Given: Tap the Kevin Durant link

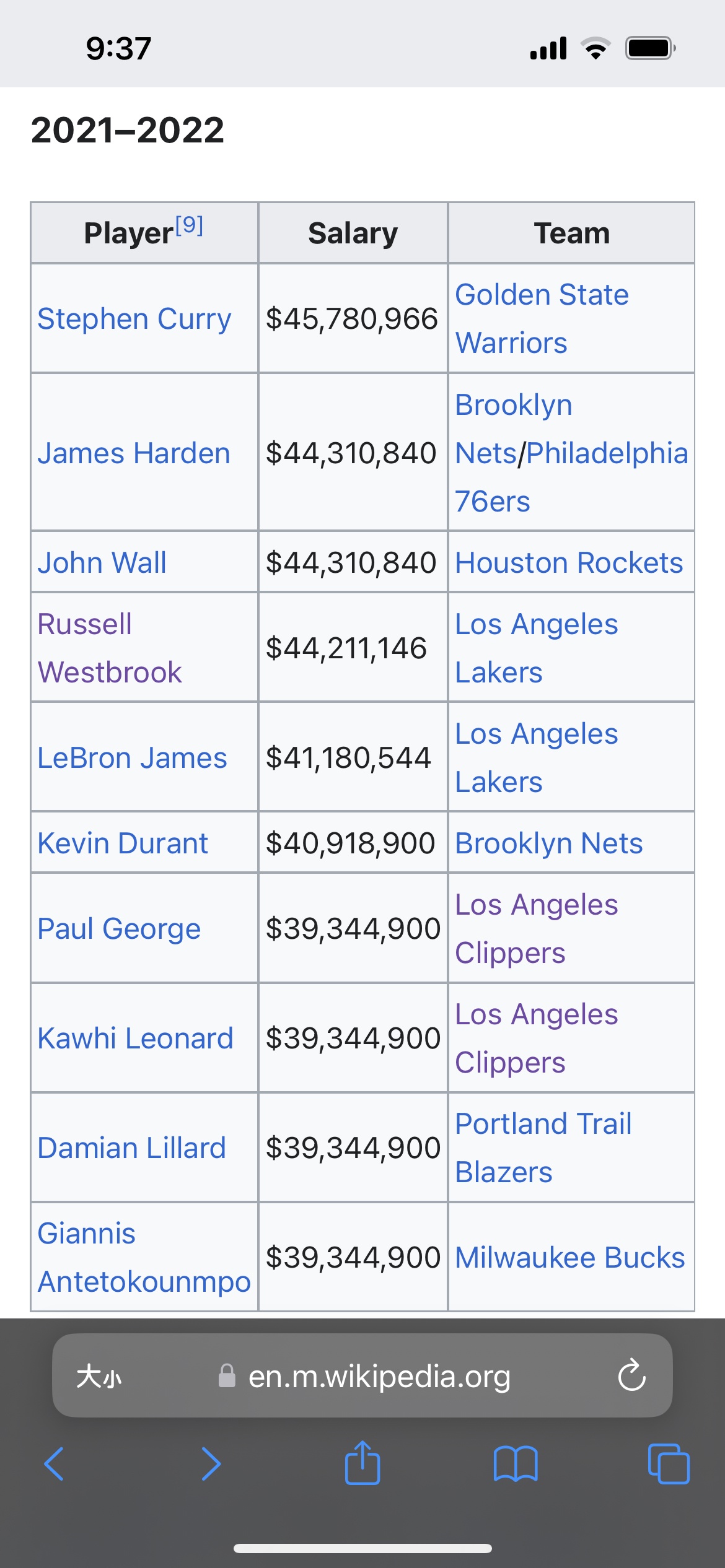Looking at the screenshot, I should coord(123,843).
